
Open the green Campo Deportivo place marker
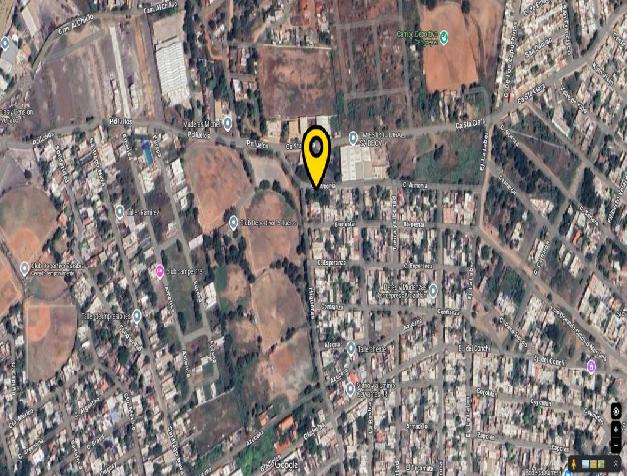pos(444,38)
